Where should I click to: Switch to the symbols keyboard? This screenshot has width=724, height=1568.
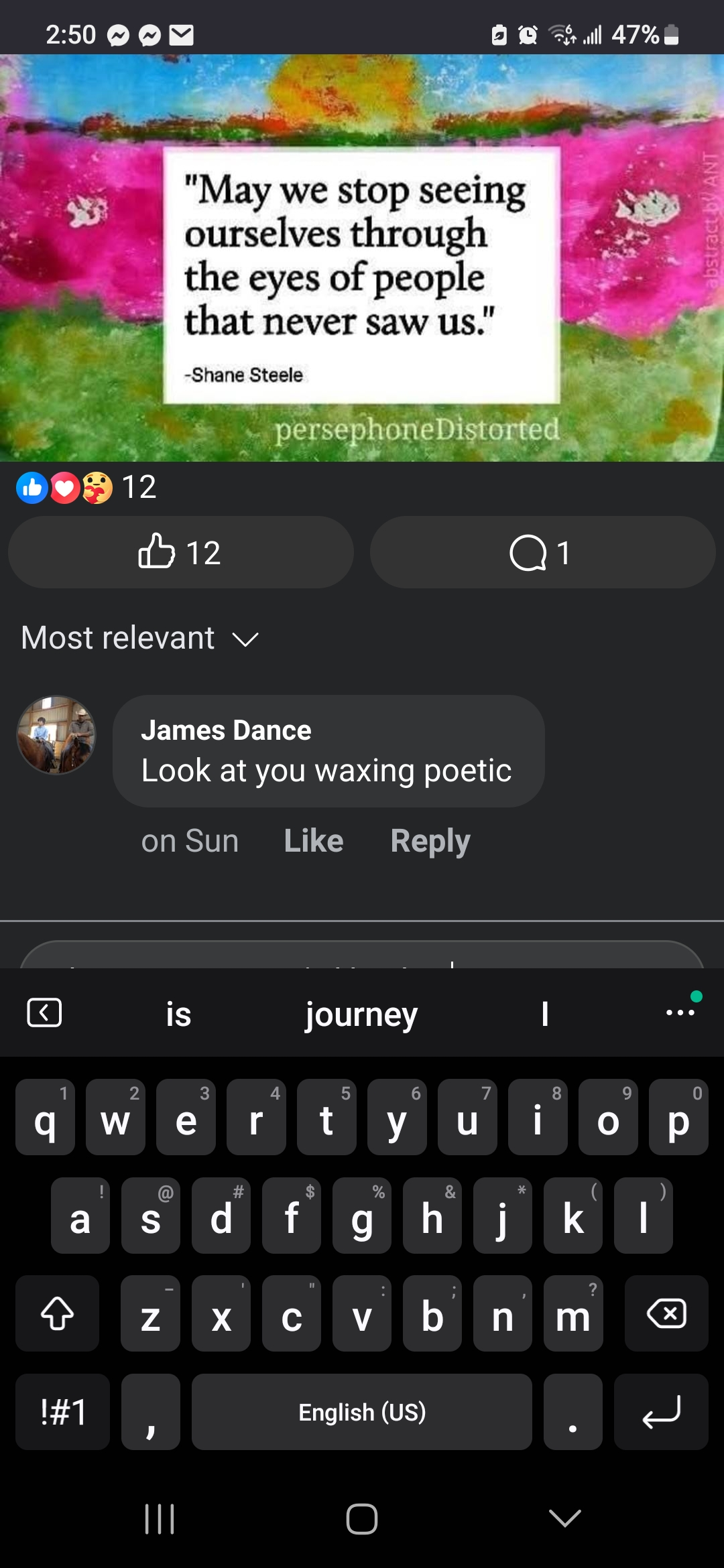click(63, 1412)
